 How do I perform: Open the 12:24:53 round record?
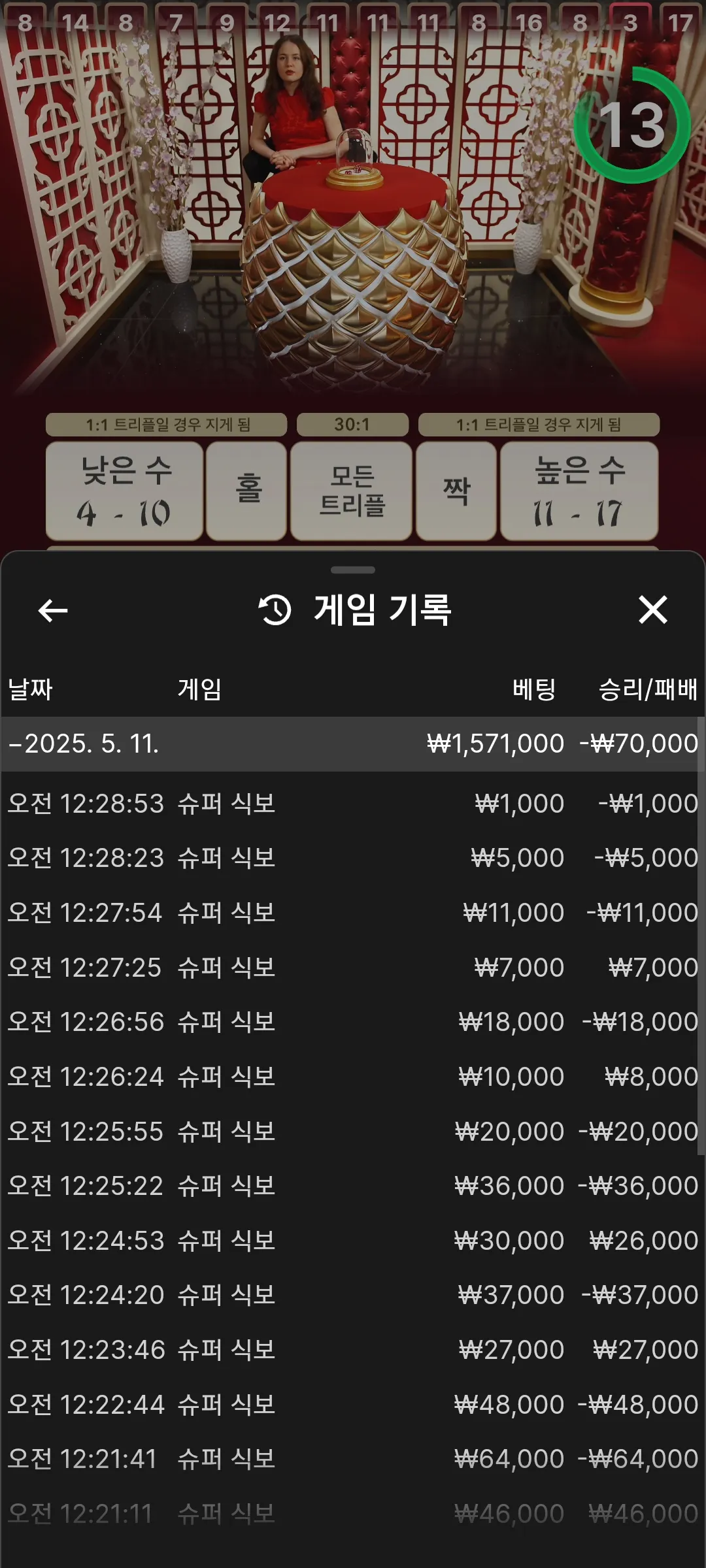(353, 1241)
